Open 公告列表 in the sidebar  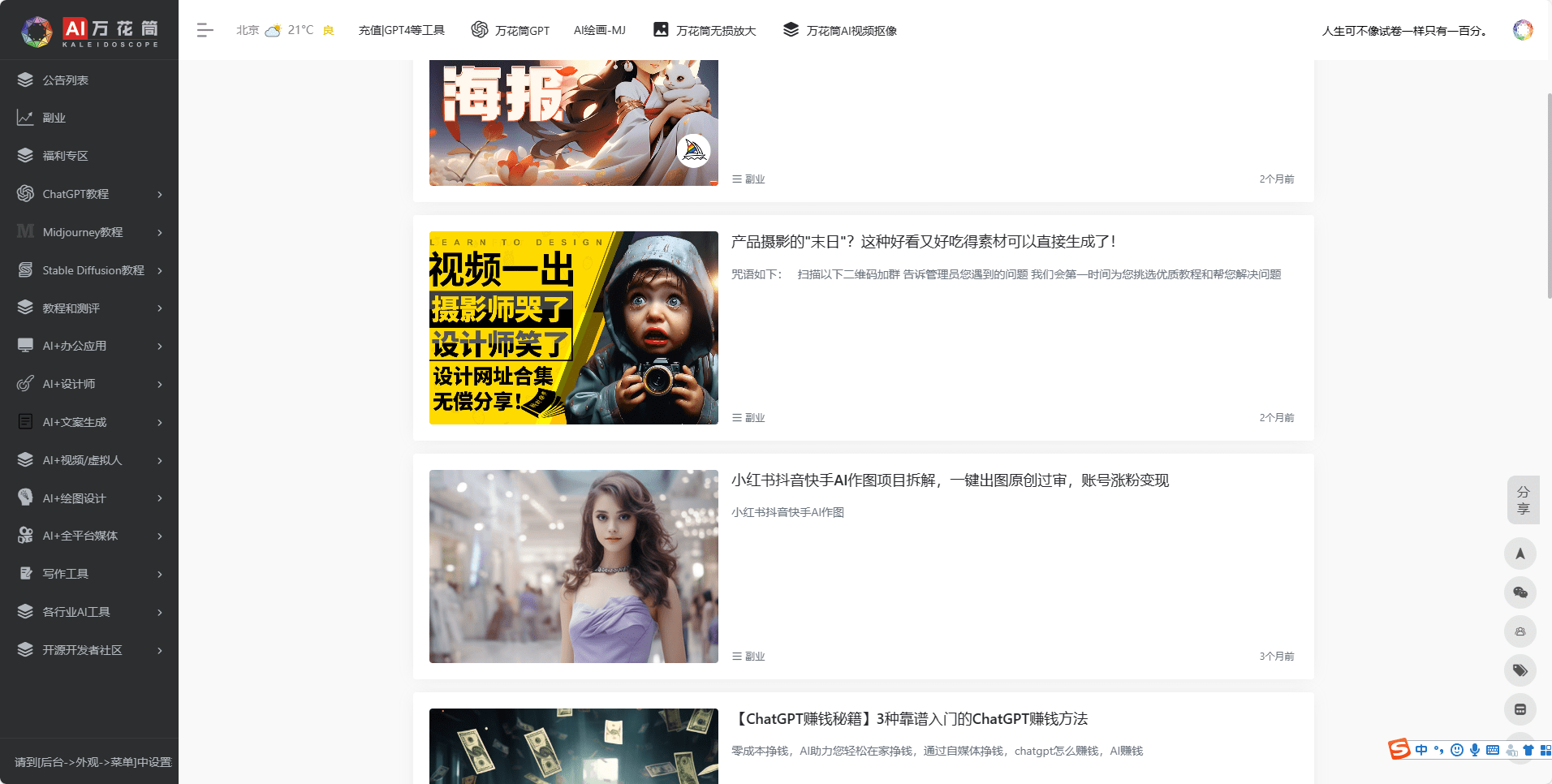pyautogui.click(x=65, y=80)
